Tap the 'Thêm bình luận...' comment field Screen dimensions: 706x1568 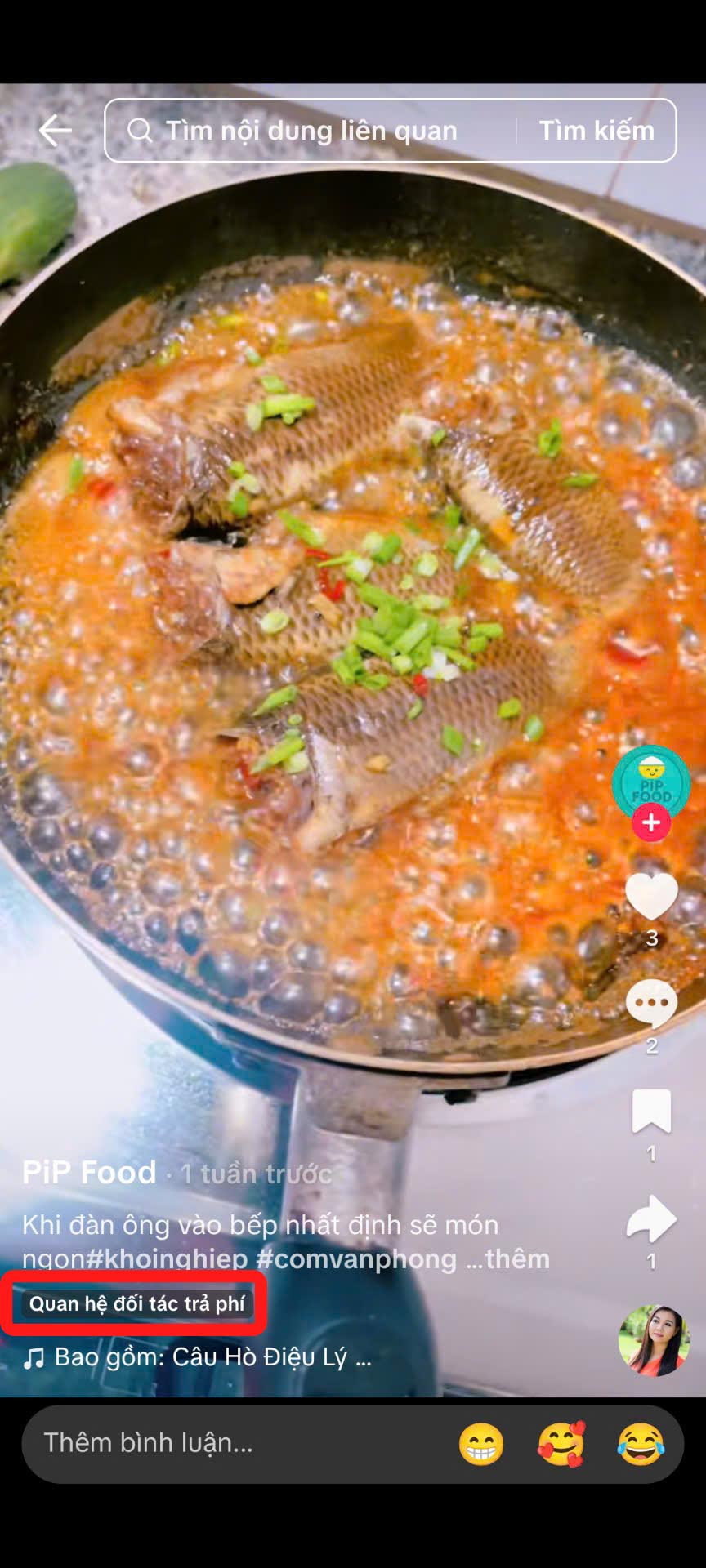point(229,1443)
